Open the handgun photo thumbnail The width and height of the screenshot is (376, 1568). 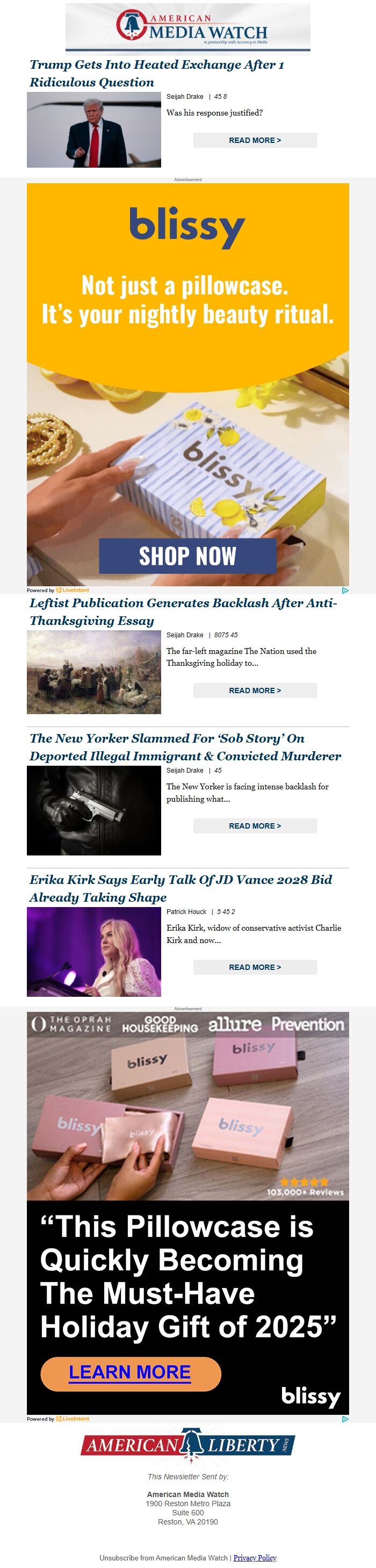coord(93,810)
